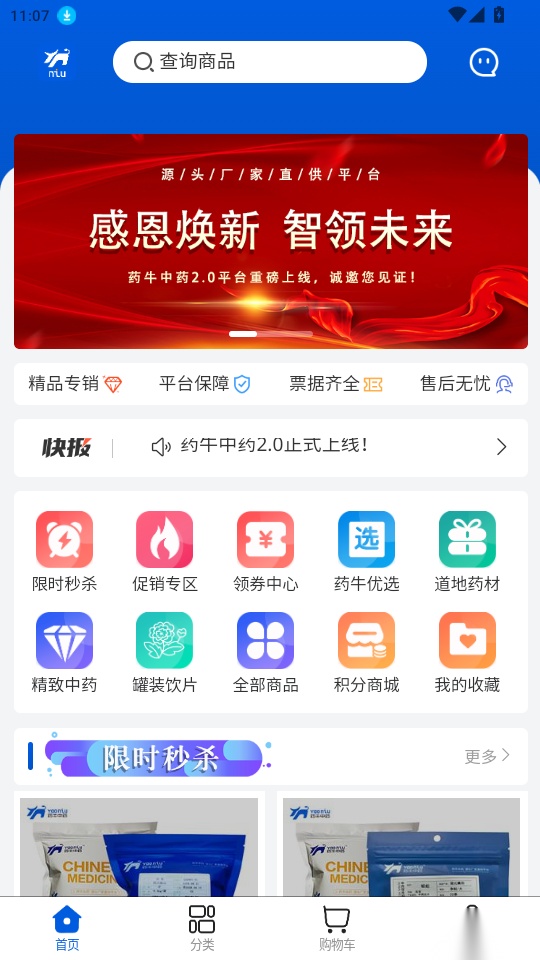The image size is (540, 960).
Task: Open 罐装饮片 shortcut
Action: point(165,653)
